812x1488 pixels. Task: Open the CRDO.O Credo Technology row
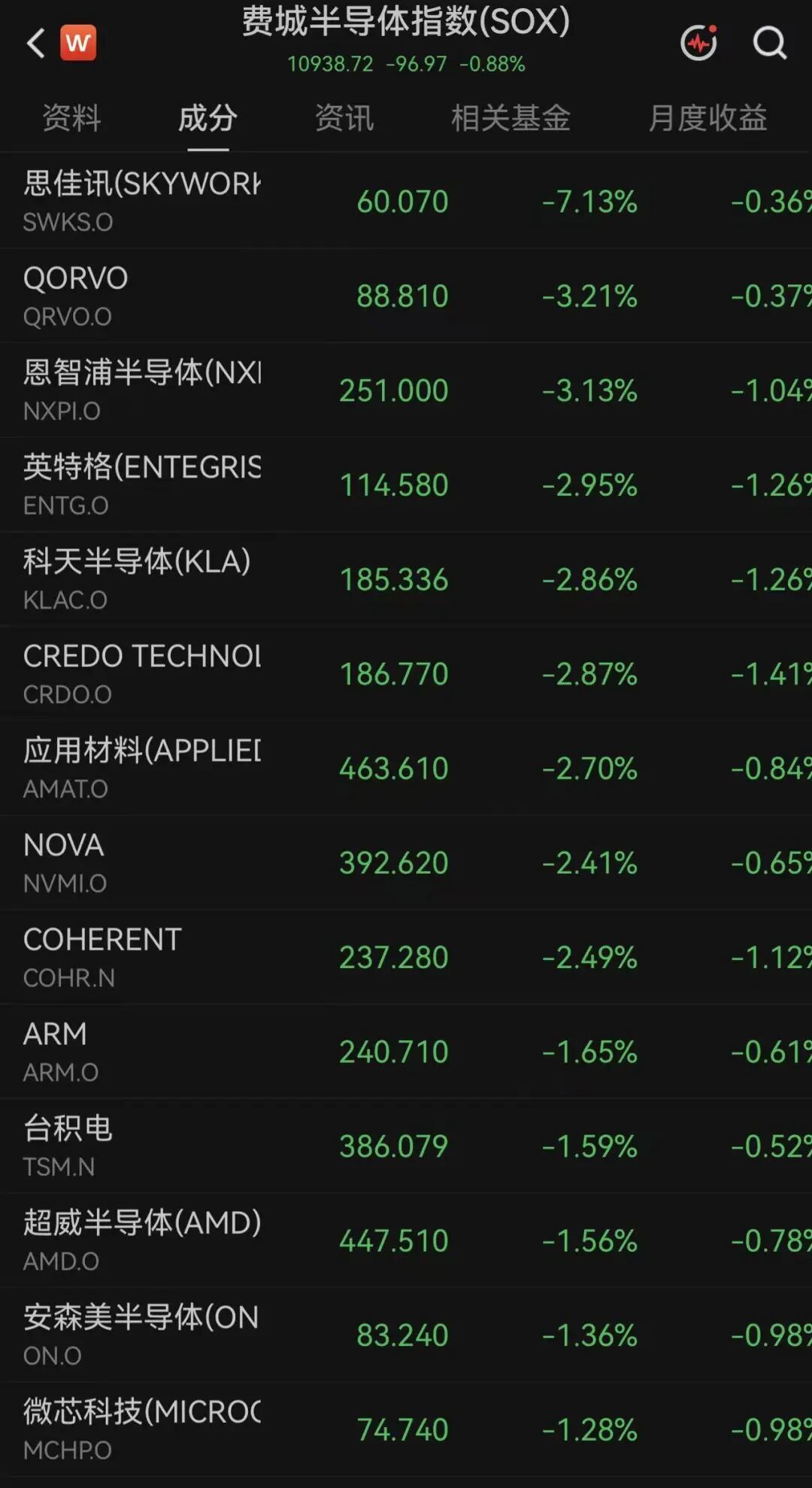406,673
